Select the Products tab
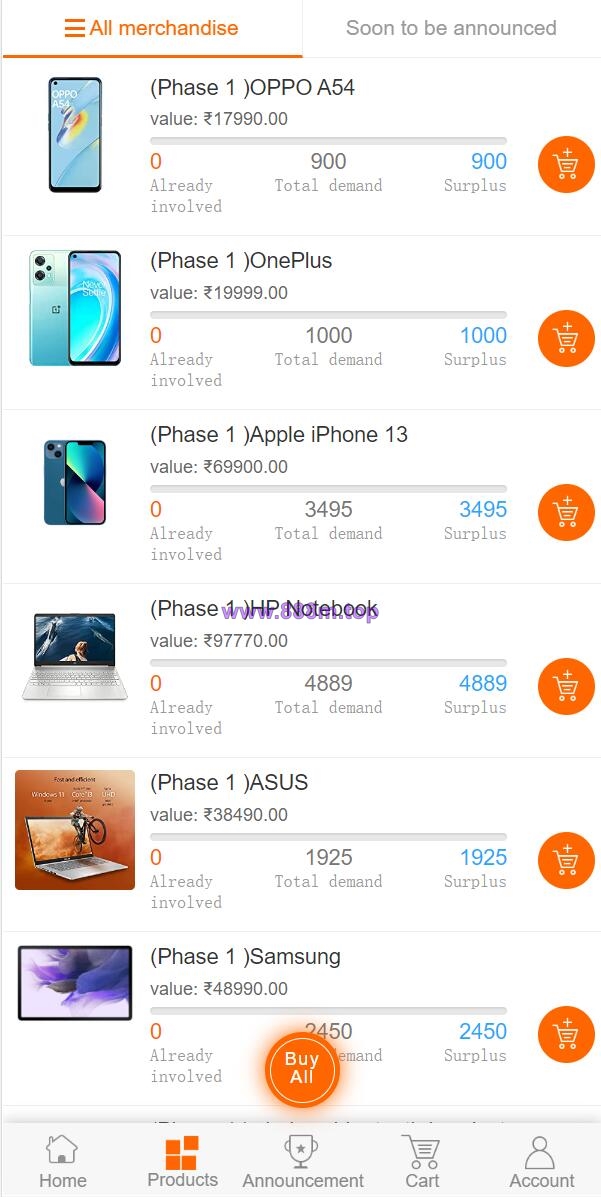The image size is (601, 1197). tap(182, 1162)
